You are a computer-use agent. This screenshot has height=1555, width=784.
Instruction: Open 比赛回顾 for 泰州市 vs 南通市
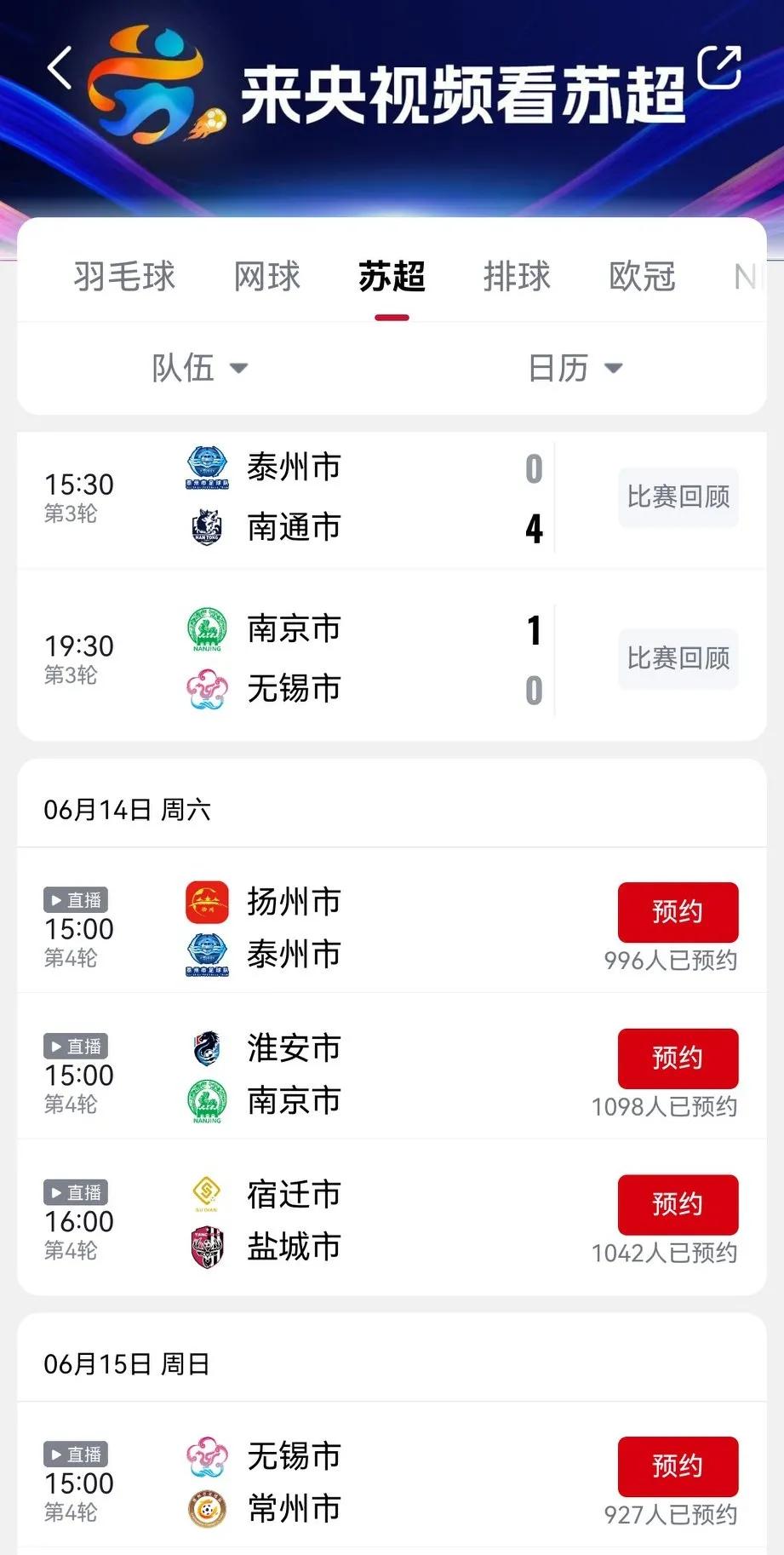678,496
